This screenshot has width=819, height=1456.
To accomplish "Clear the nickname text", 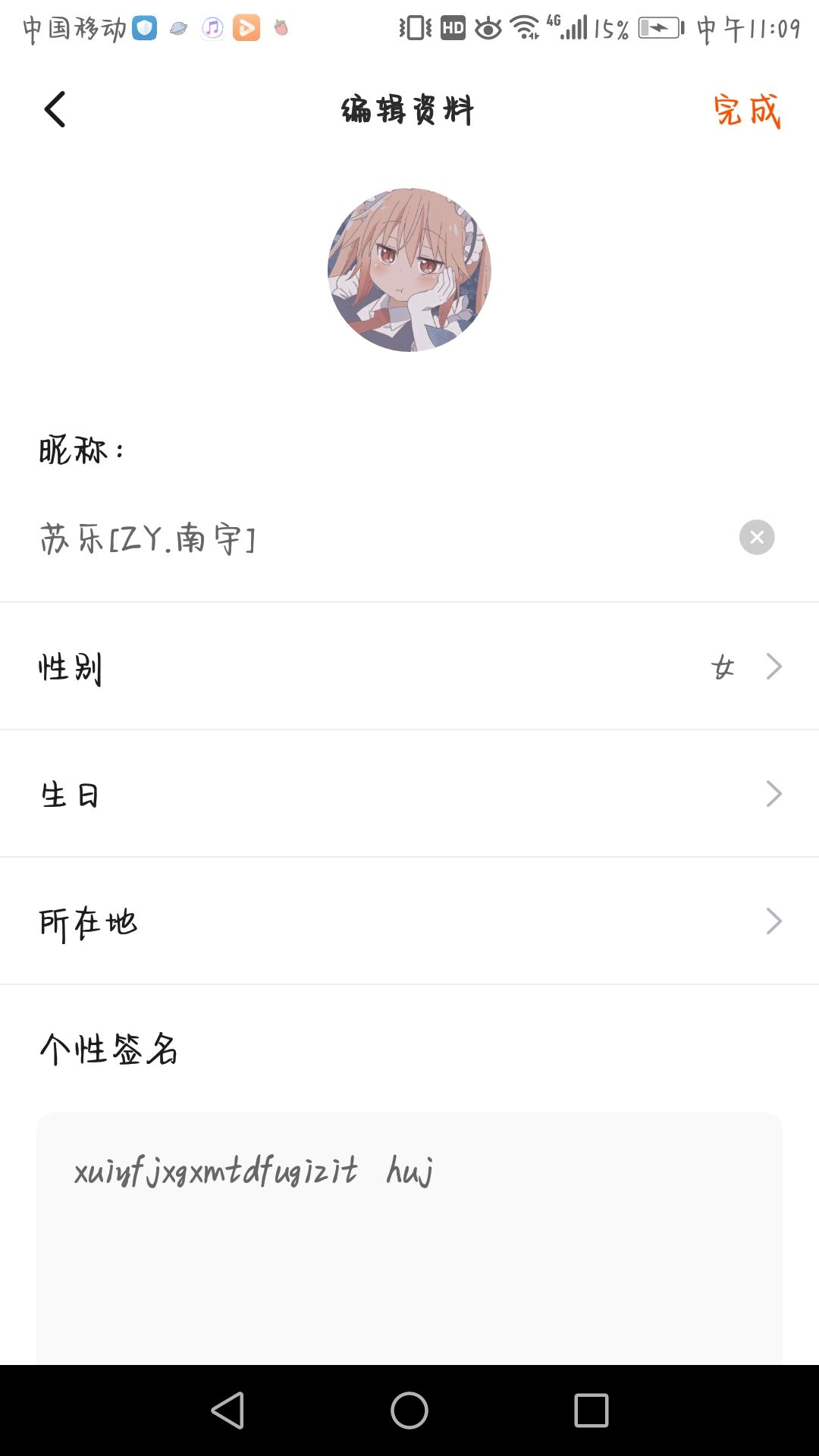I will click(x=756, y=538).
